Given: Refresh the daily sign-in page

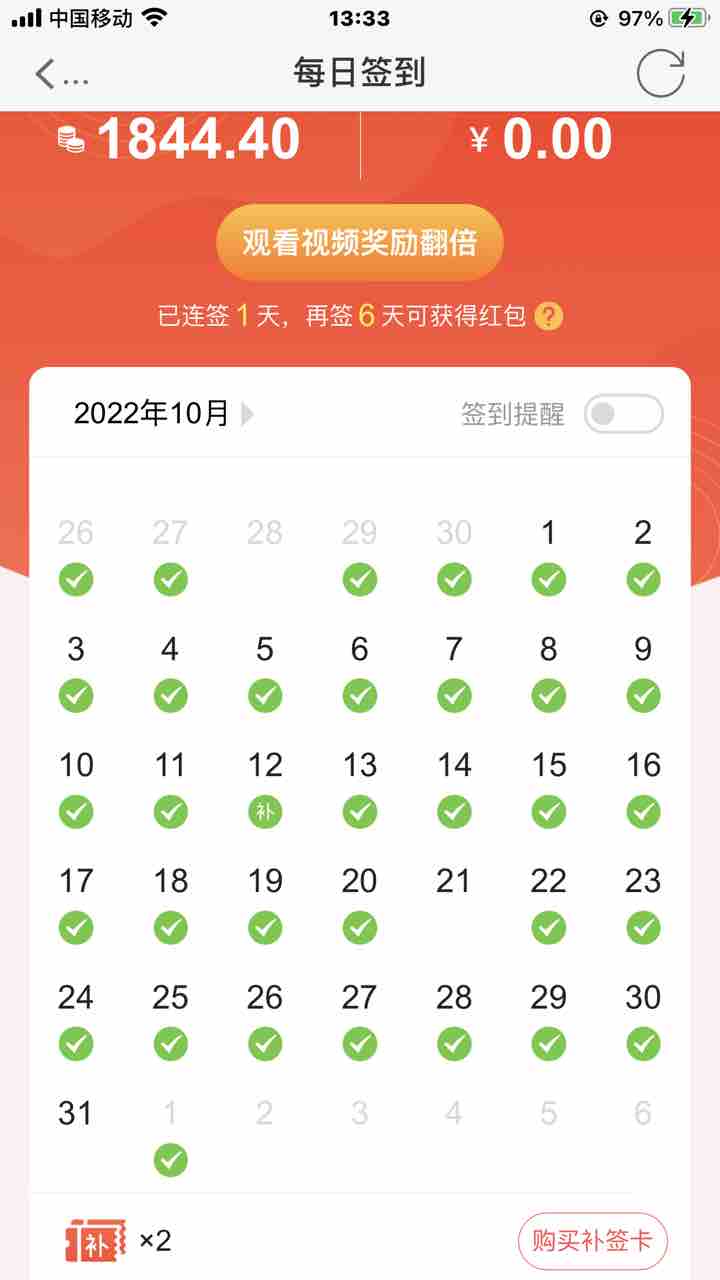Looking at the screenshot, I should (661, 73).
